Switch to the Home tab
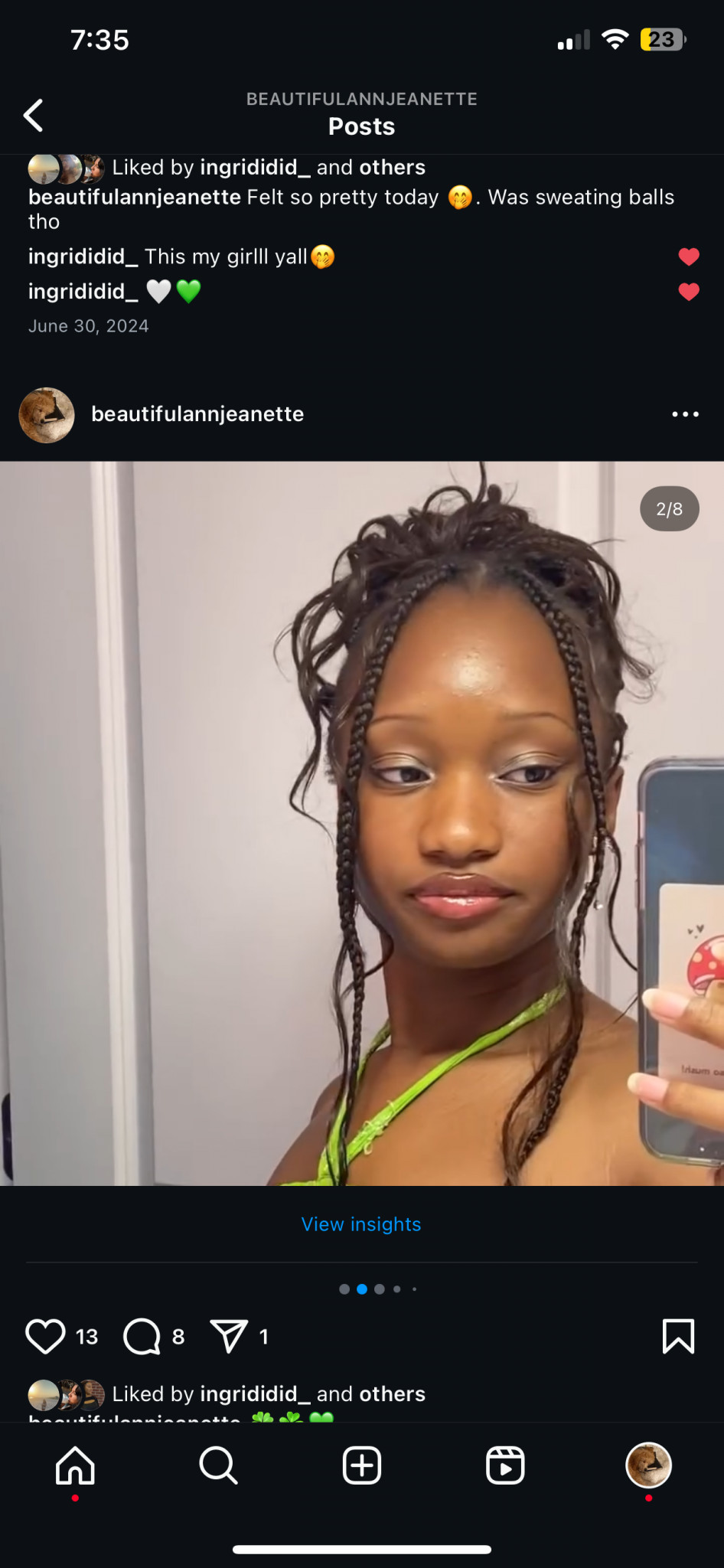Viewport: 724px width, 1568px height. (75, 1465)
